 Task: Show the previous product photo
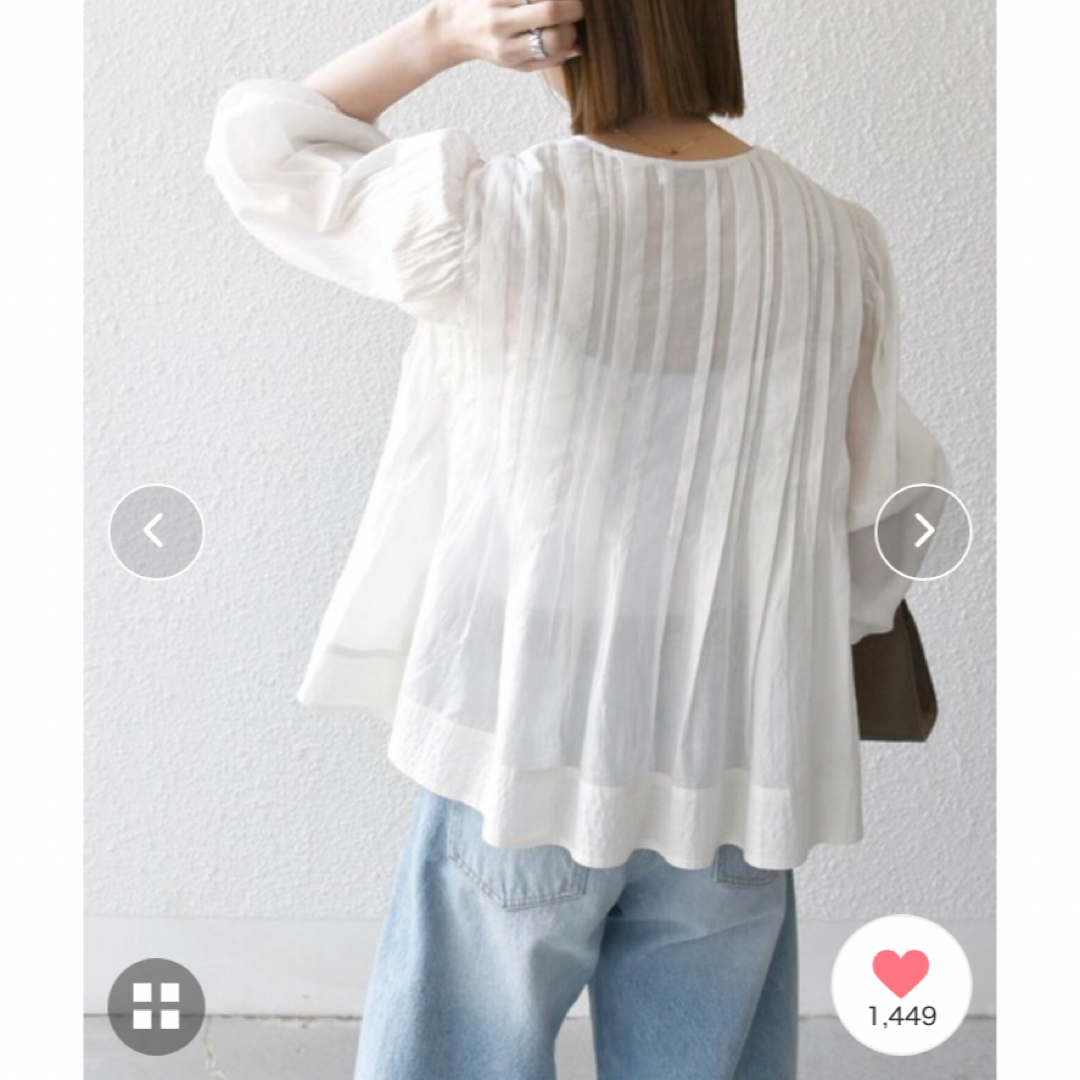(x=156, y=532)
